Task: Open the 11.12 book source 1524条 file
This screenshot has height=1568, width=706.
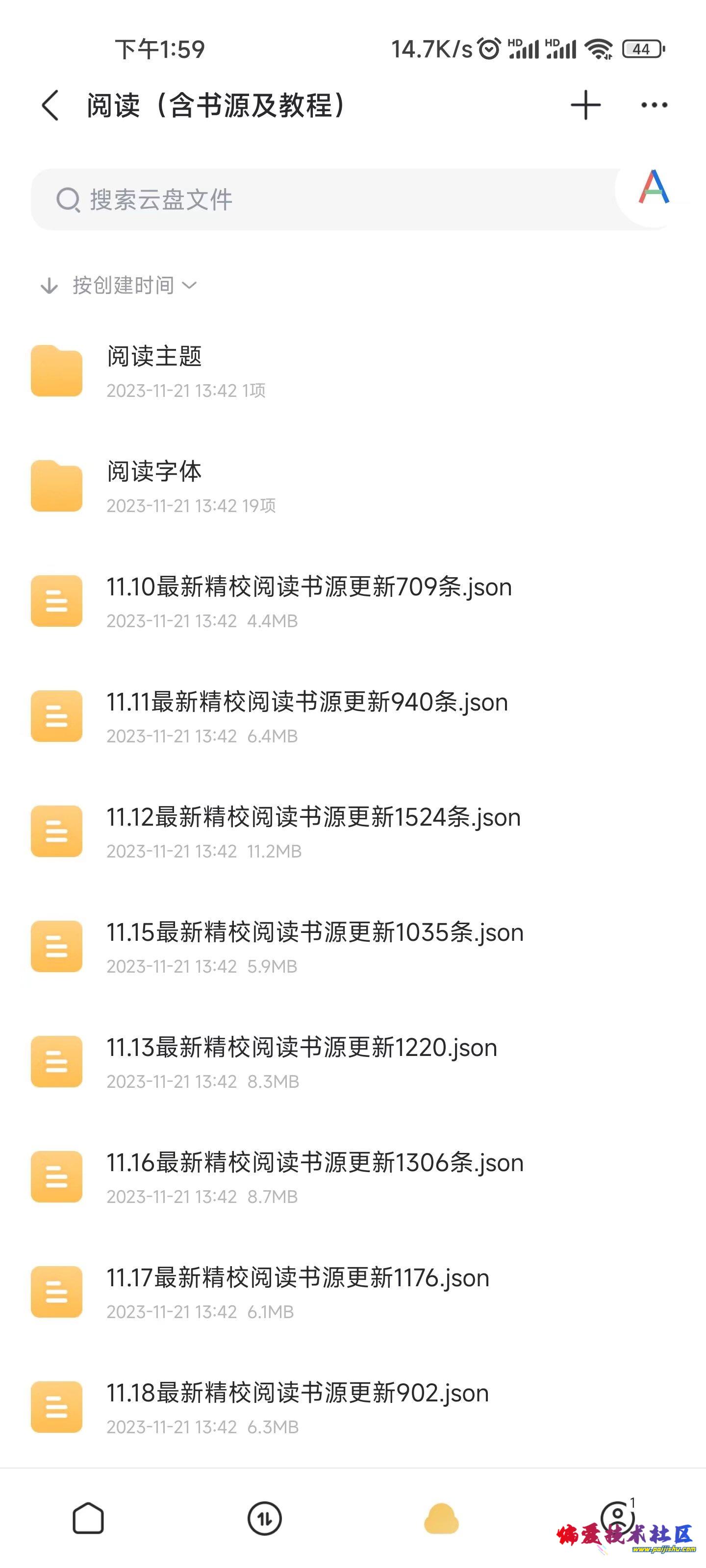Action: tap(353, 831)
